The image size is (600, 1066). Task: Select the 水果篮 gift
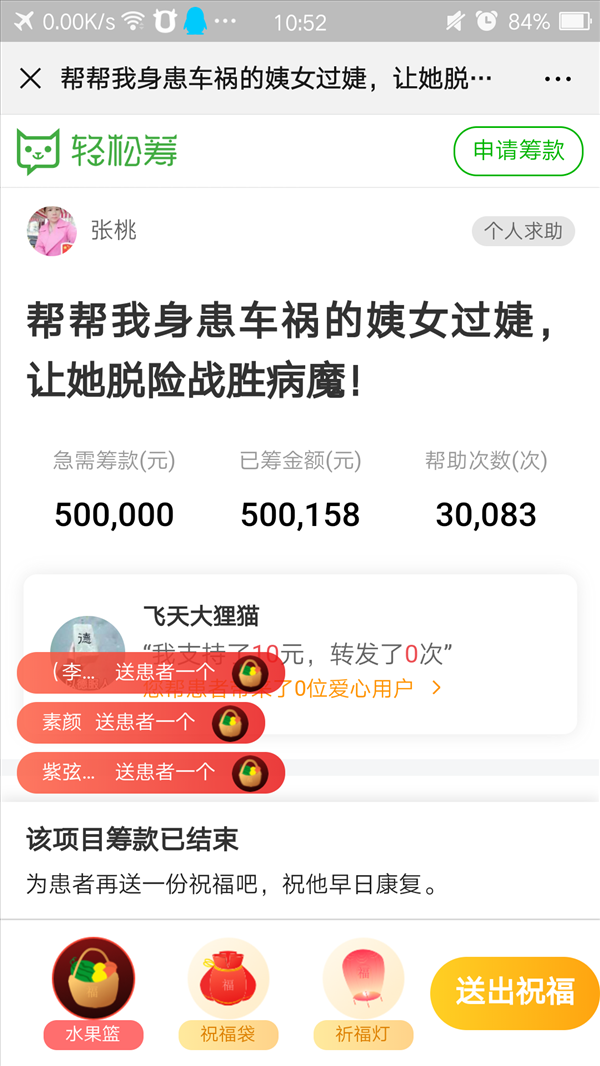pyautogui.click(x=93, y=979)
